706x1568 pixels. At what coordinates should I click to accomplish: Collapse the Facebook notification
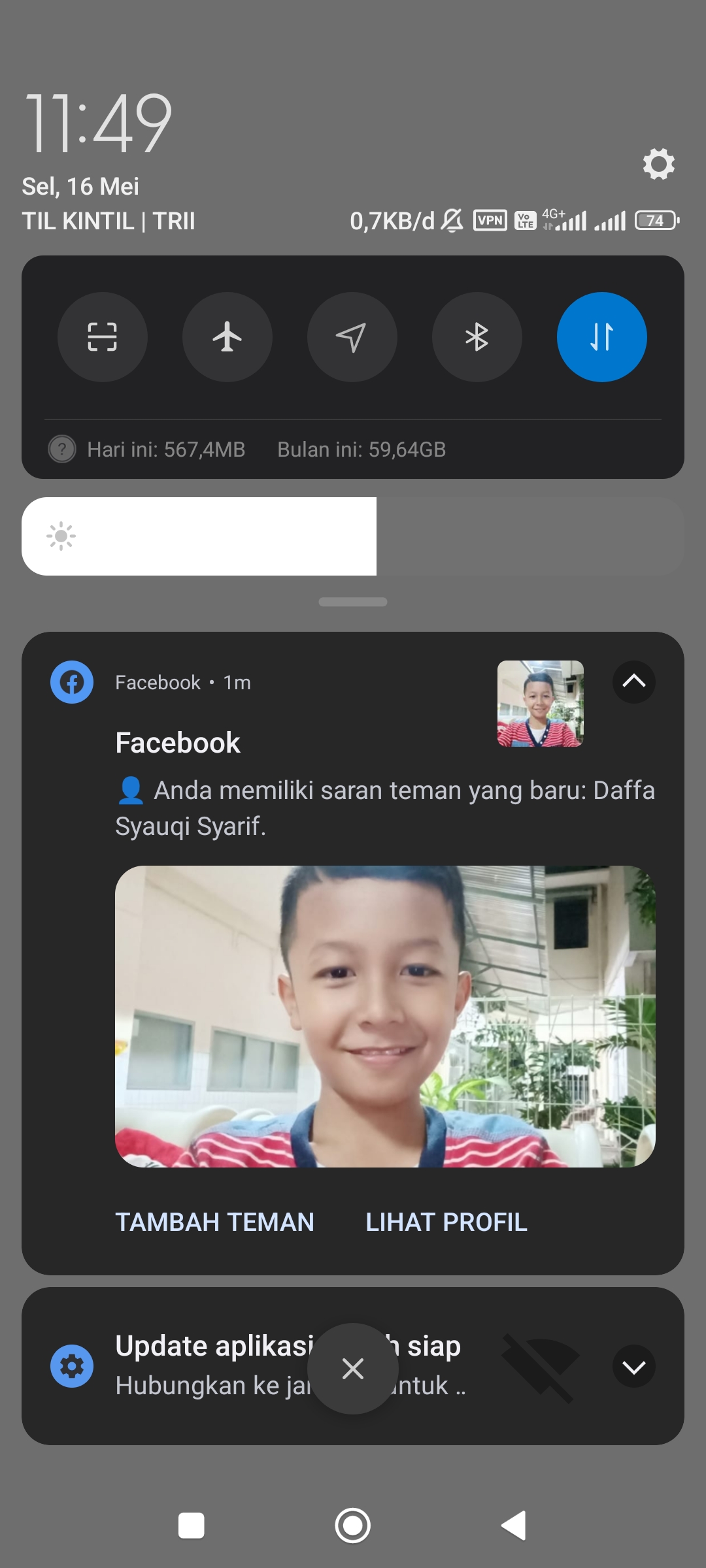pyautogui.click(x=634, y=682)
